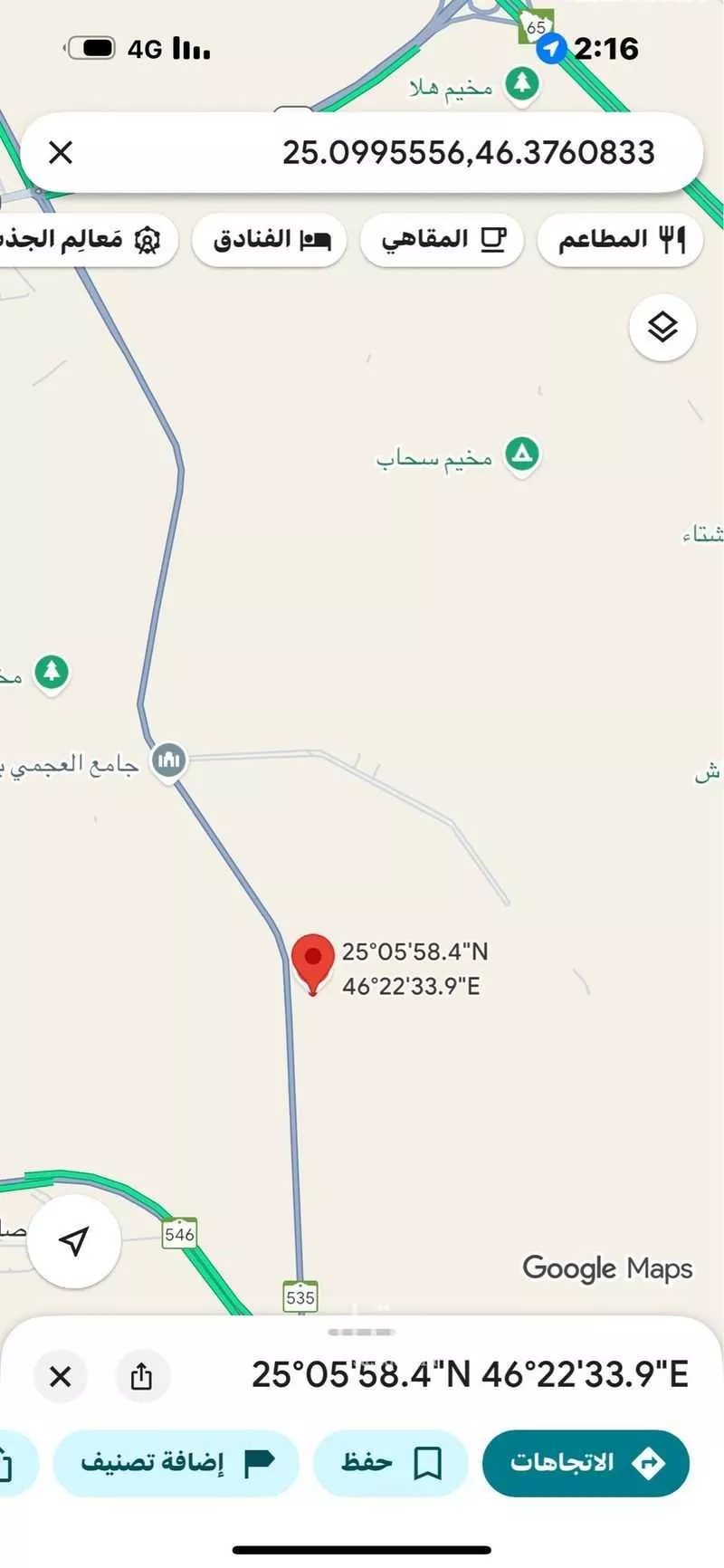Open the share sheet for the location
724x1568 pixels.
pos(143,1376)
